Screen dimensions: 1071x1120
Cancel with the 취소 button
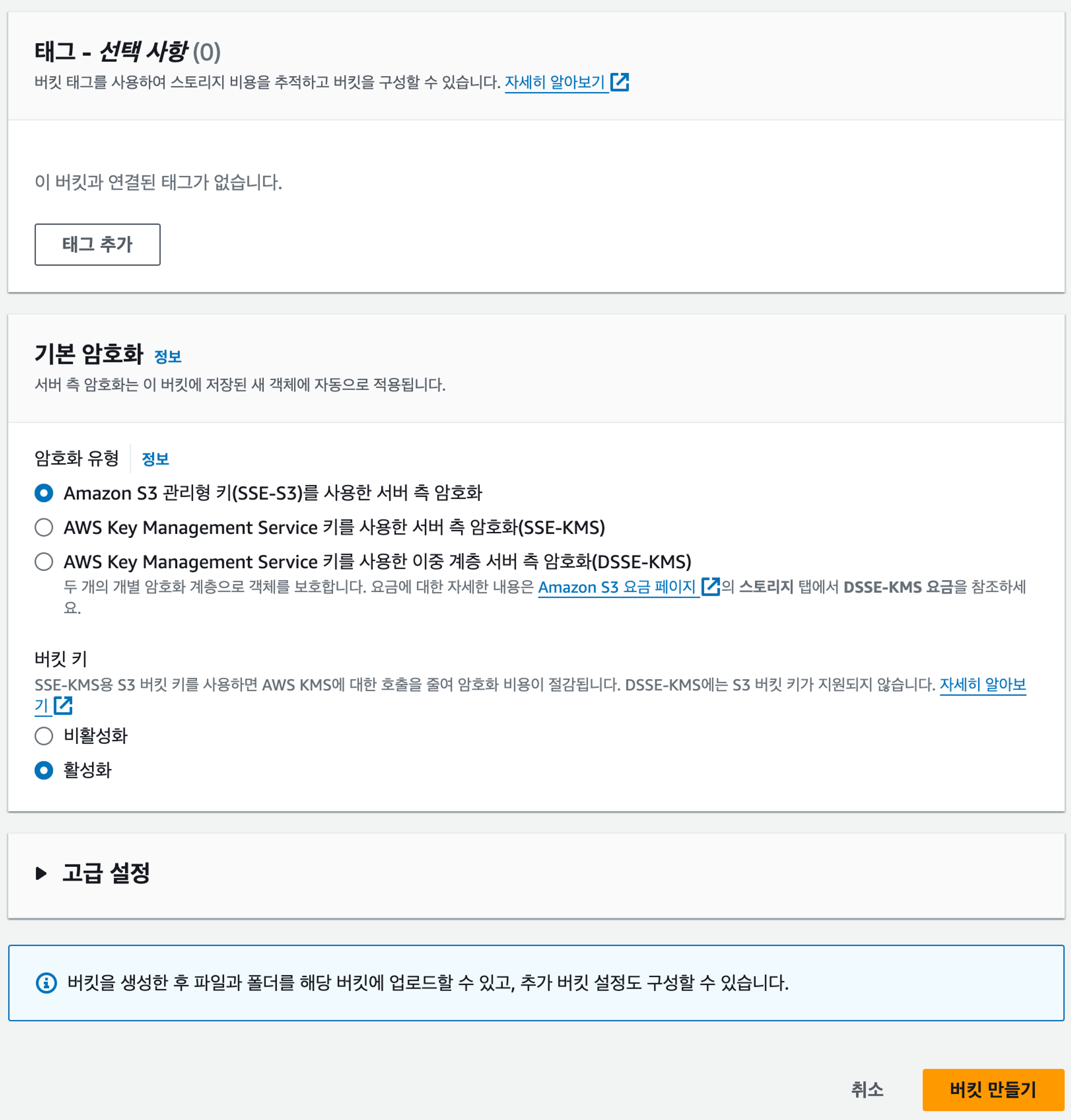(866, 1089)
